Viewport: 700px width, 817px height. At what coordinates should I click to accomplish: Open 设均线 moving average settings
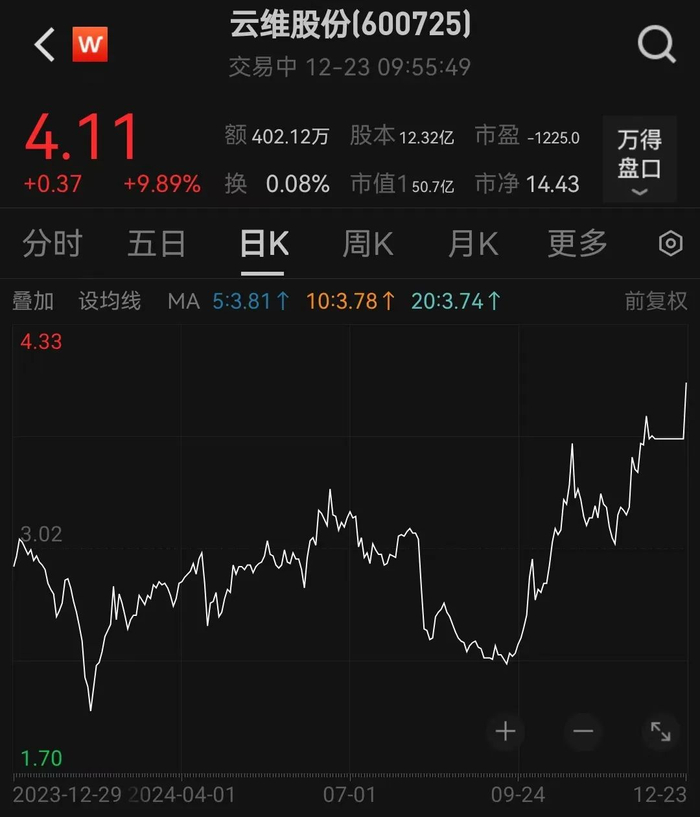click(x=110, y=301)
